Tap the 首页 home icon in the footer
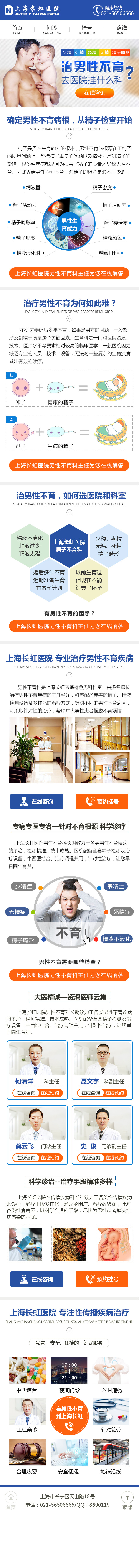 10,1501
